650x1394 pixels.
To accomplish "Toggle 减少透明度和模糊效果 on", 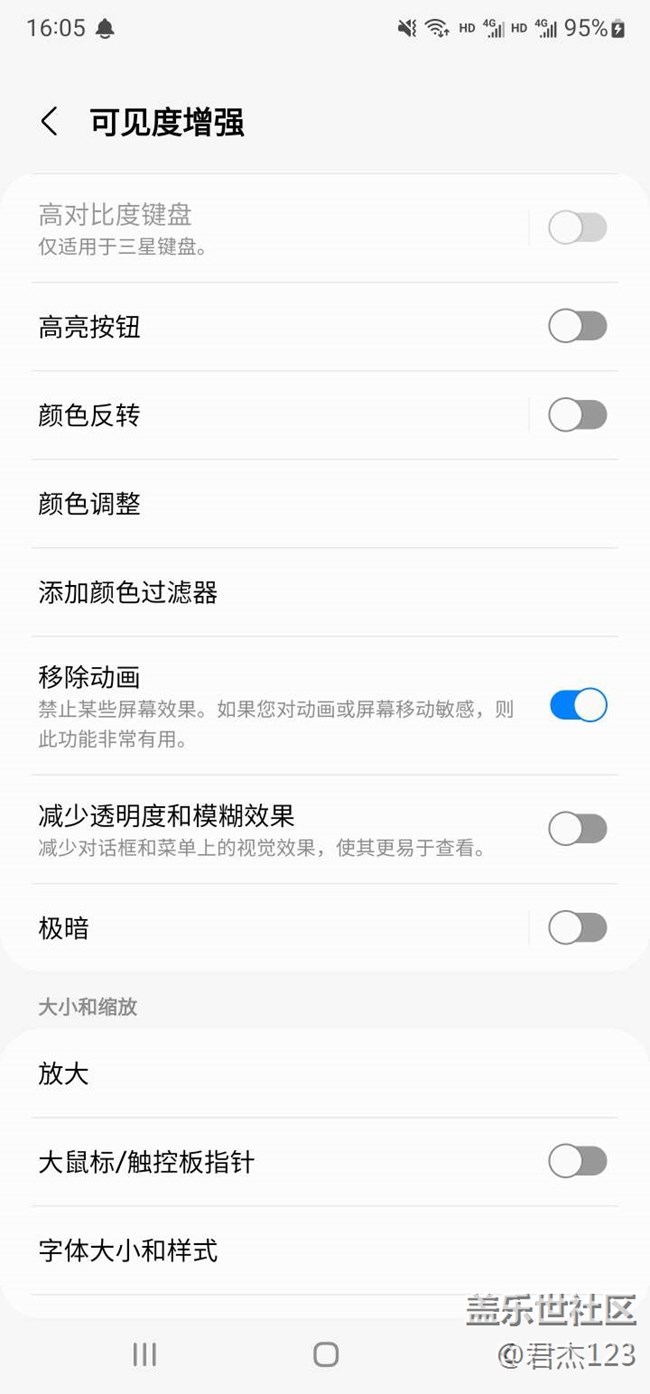I will (578, 828).
